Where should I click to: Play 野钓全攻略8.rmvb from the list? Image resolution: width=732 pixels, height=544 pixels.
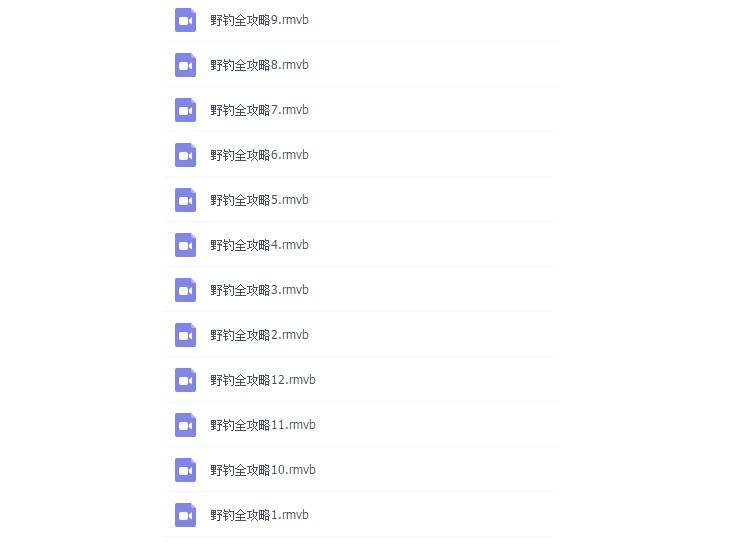tap(259, 65)
